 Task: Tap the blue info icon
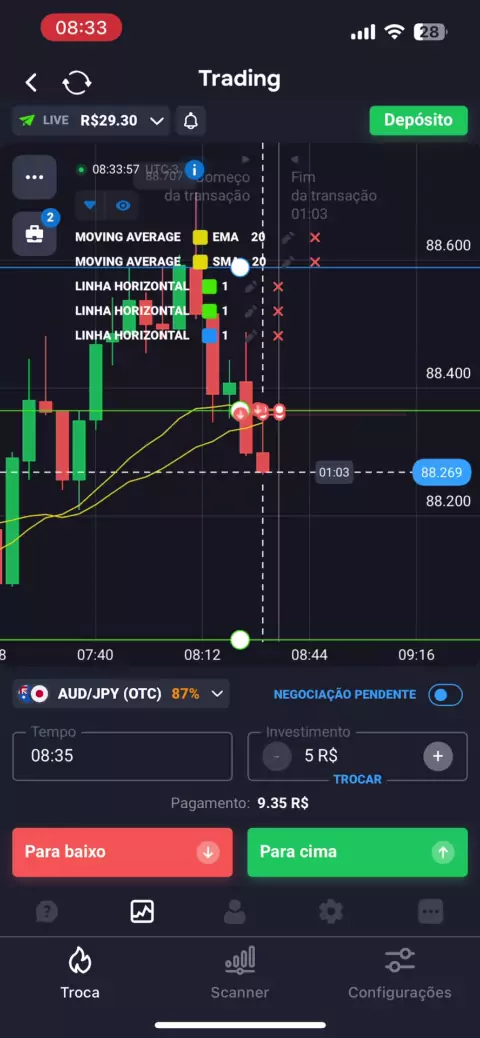click(x=194, y=169)
